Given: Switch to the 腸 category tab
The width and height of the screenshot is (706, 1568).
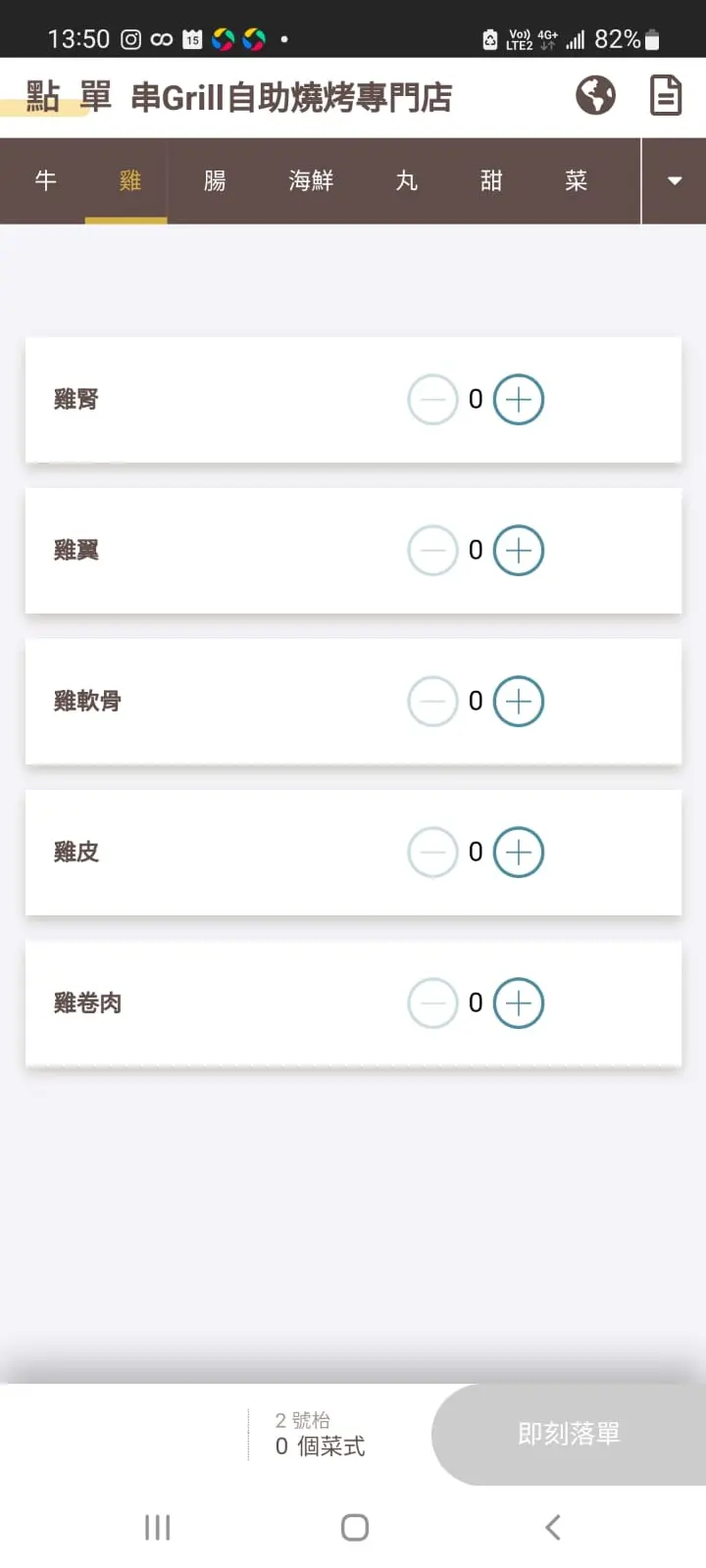Looking at the screenshot, I should (215, 180).
